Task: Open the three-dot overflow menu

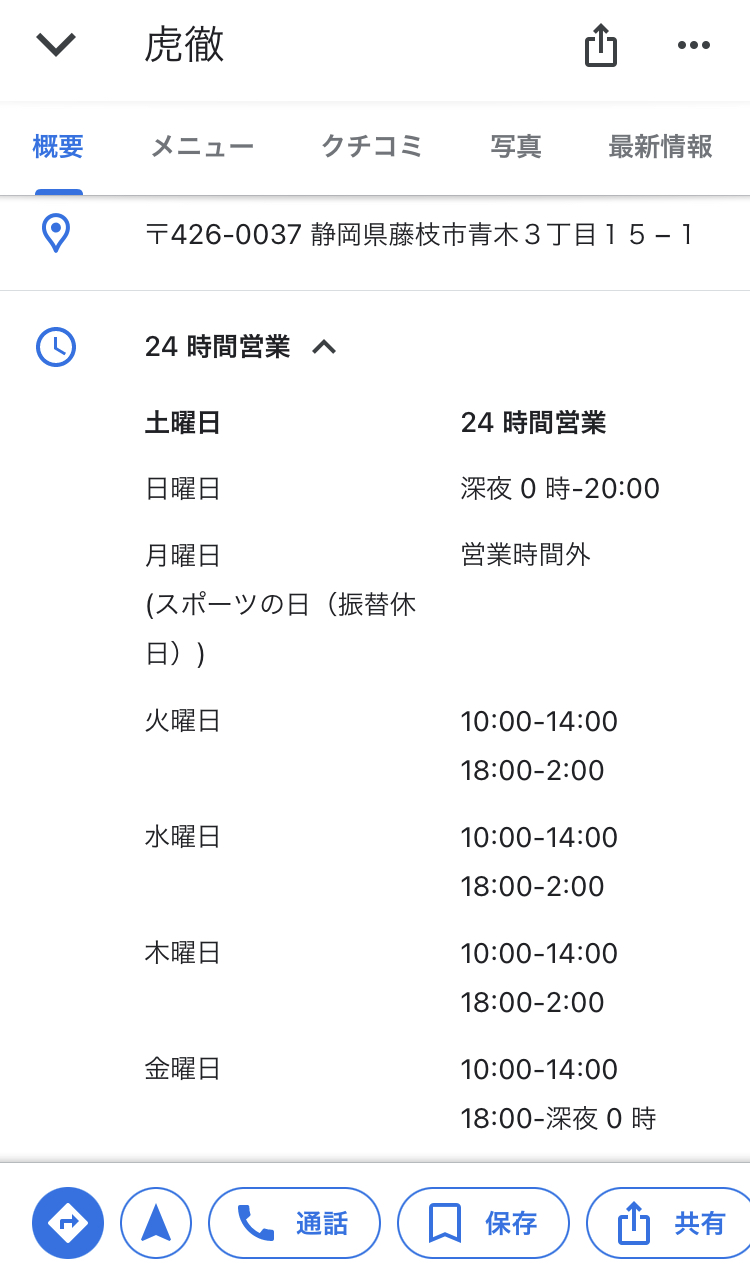Action: coord(693,45)
